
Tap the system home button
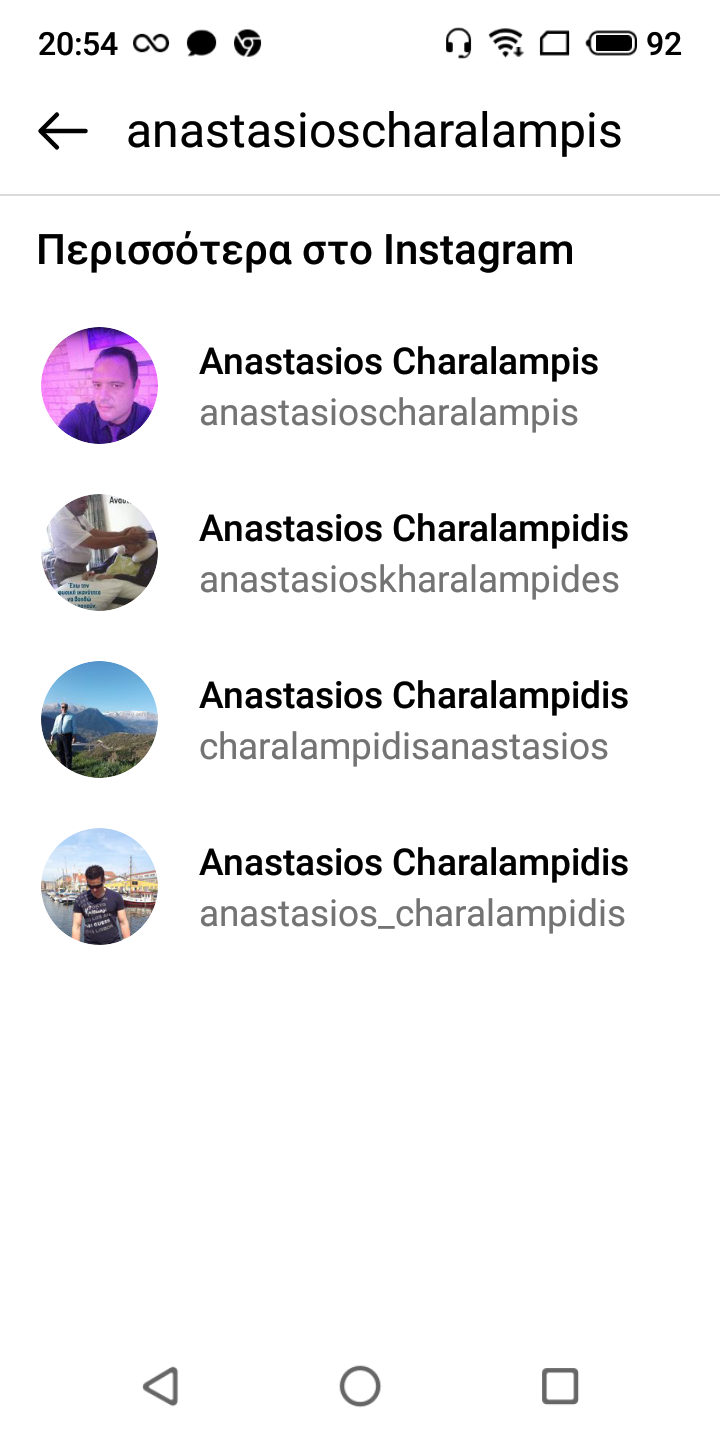click(x=360, y=1387)
